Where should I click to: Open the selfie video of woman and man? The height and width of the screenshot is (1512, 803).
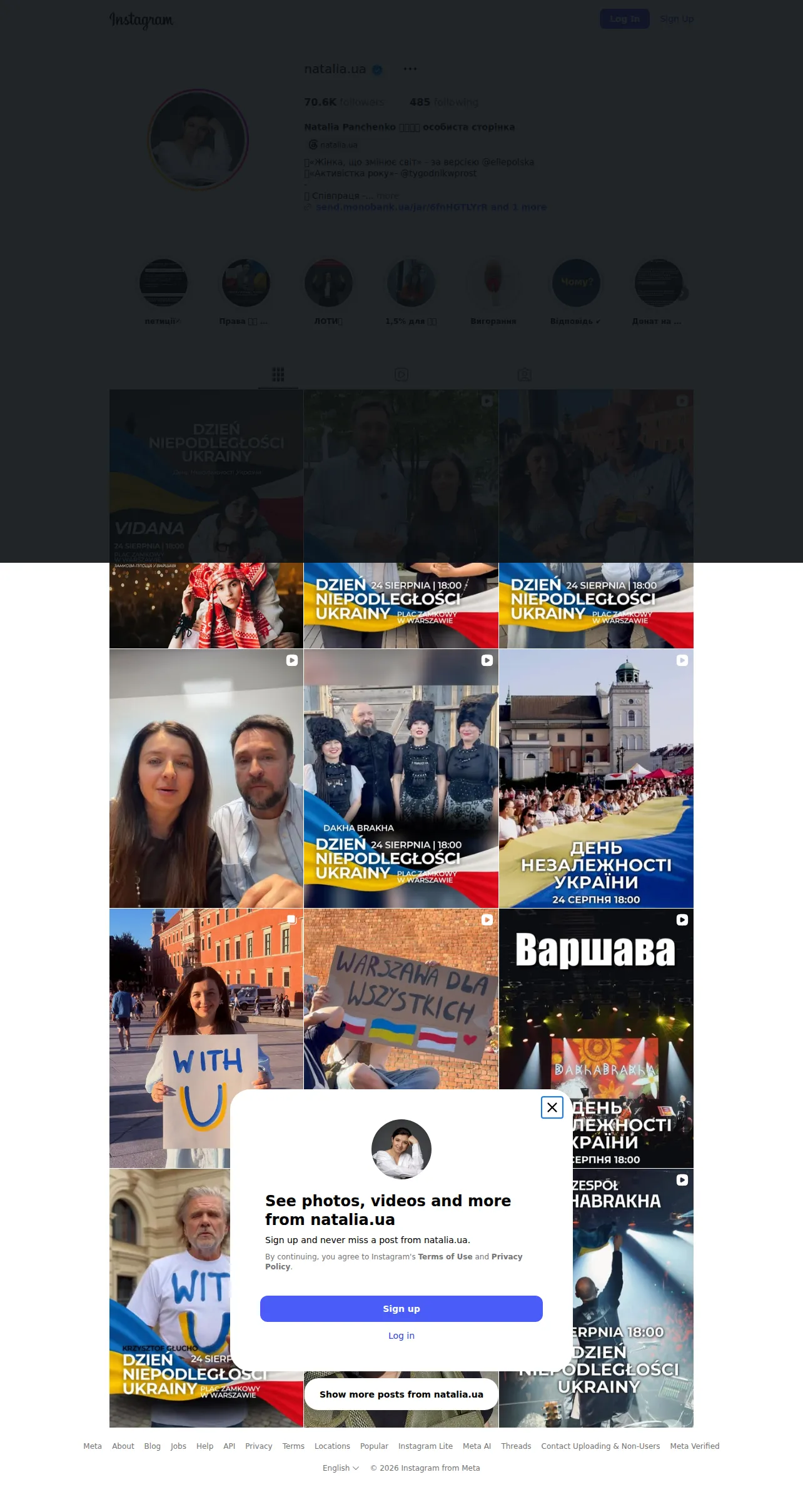206,779
